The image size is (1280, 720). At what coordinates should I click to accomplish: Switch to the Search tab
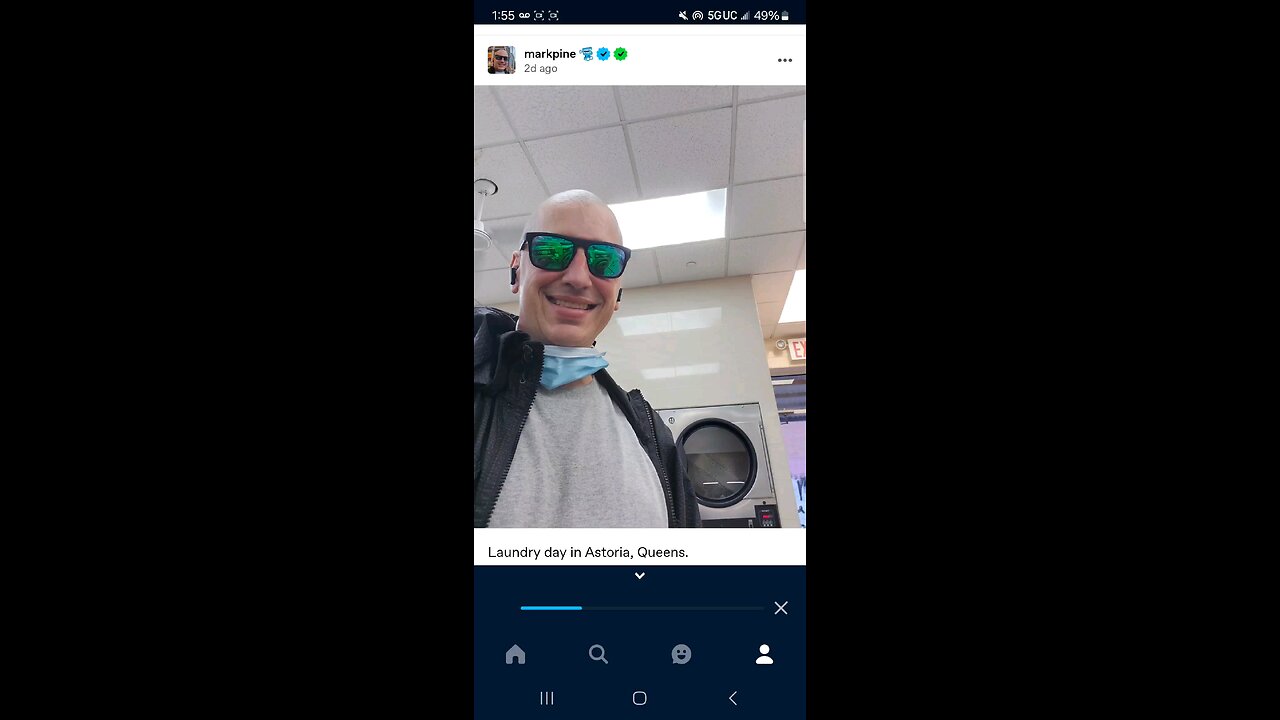click(x=598, y=654)
